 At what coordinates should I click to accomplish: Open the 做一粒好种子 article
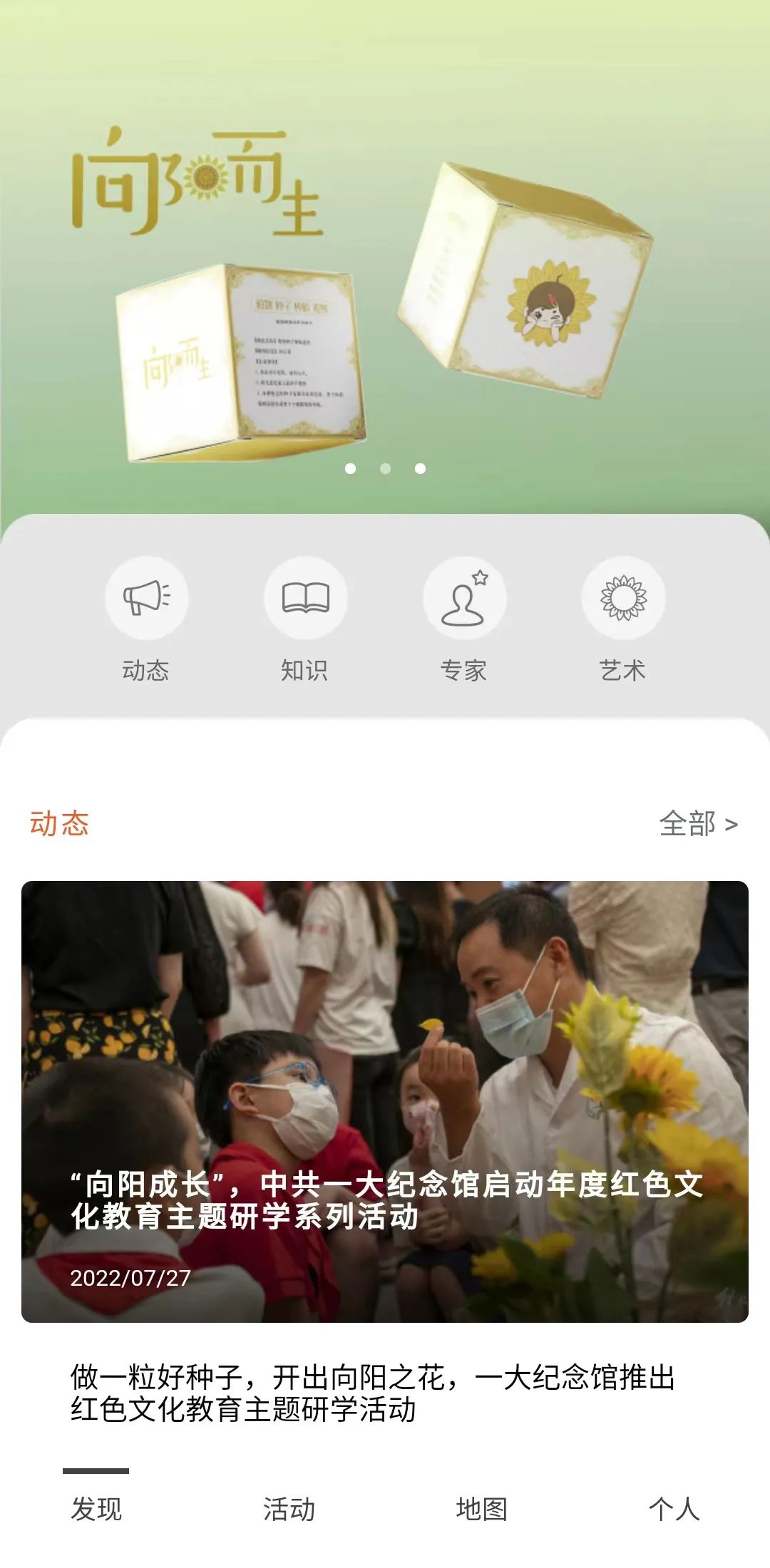[372, 1393]
